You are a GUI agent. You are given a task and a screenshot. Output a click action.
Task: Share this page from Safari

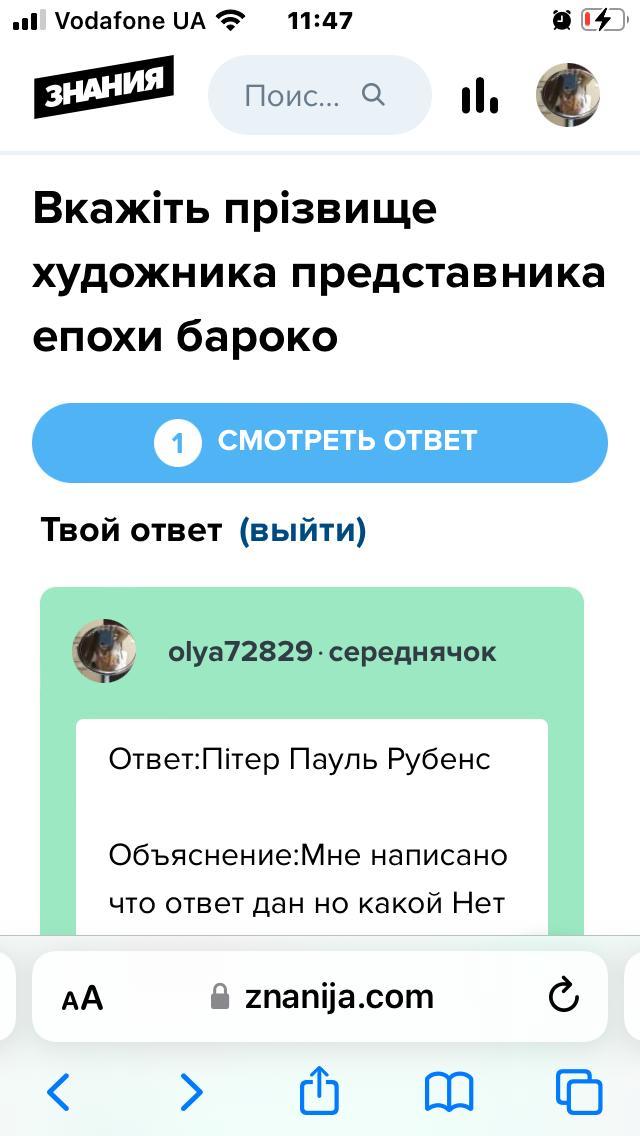pos(319,1090)
